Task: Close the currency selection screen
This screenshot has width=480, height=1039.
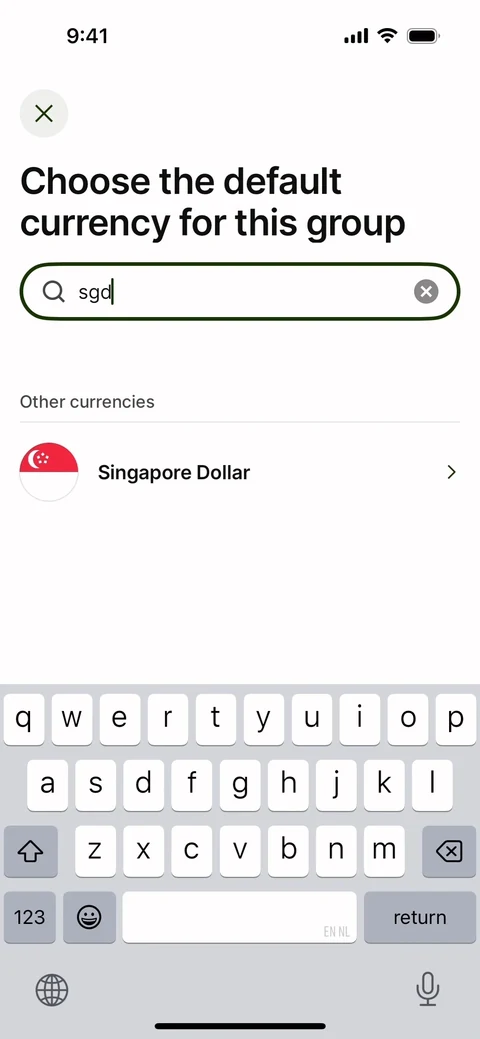Action: [x=44, y=113]
